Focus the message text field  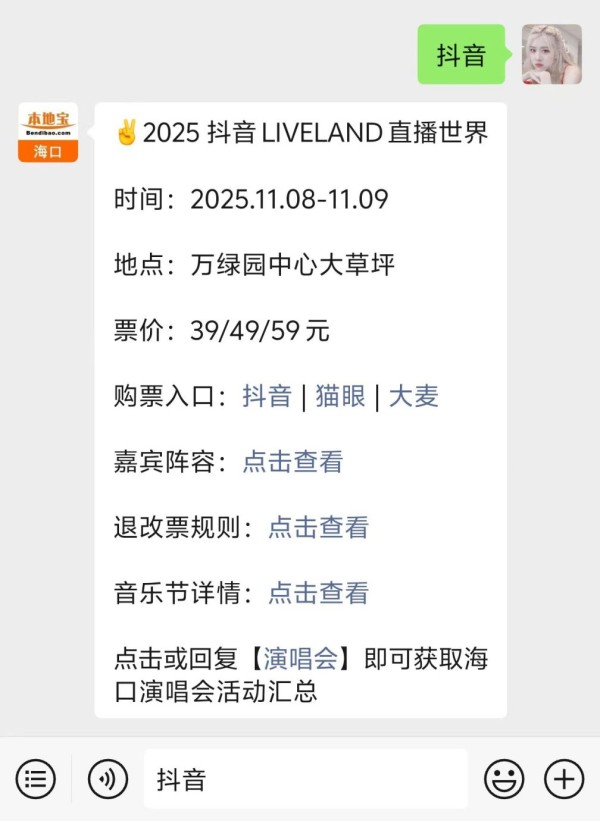(x=305, y=779)
